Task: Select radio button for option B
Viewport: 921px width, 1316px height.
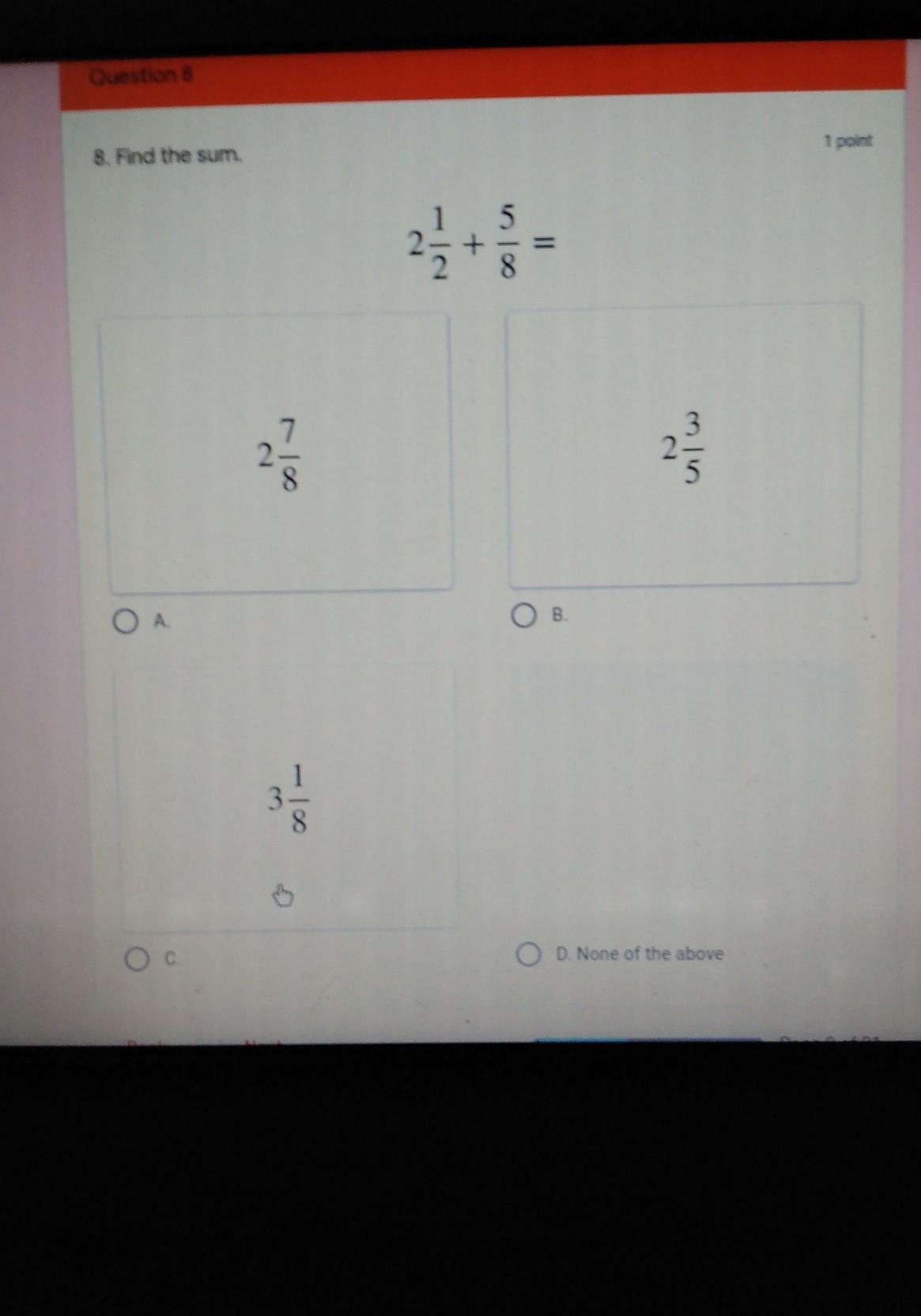Action: coord(523,615)
